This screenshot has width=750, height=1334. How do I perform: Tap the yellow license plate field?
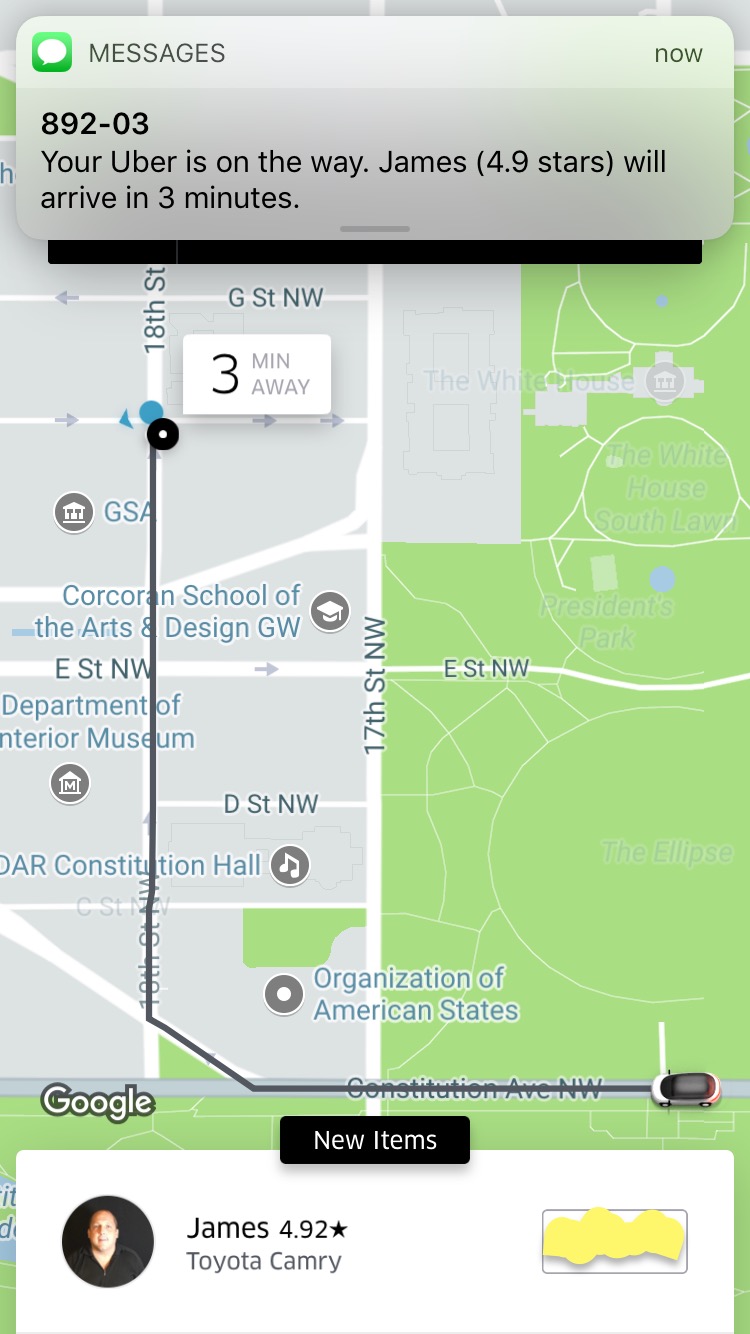tap(614, 1241)
